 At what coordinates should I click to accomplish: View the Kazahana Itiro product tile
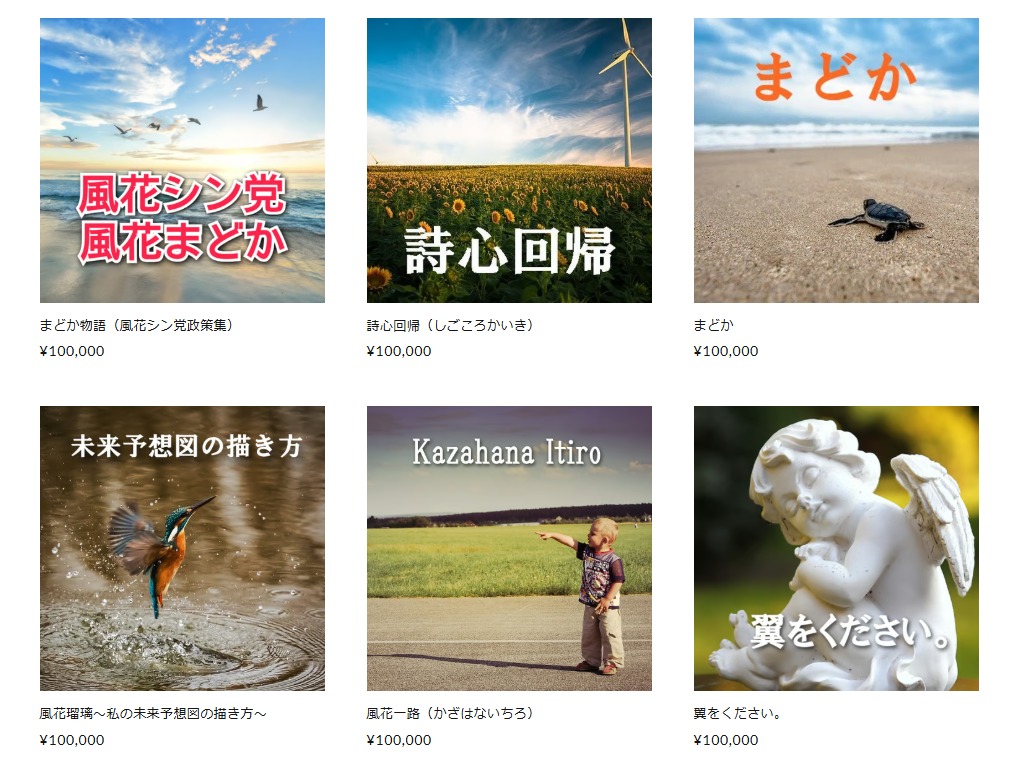coord(509,548)
